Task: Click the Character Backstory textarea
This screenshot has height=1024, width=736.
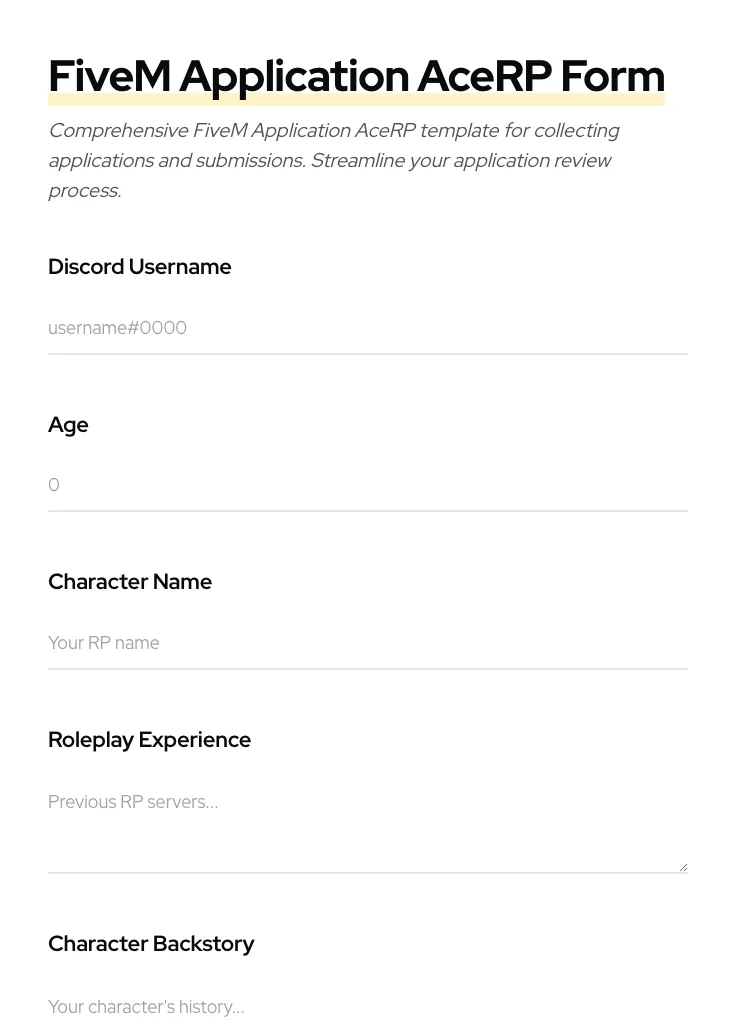Action: (368, 1007)
